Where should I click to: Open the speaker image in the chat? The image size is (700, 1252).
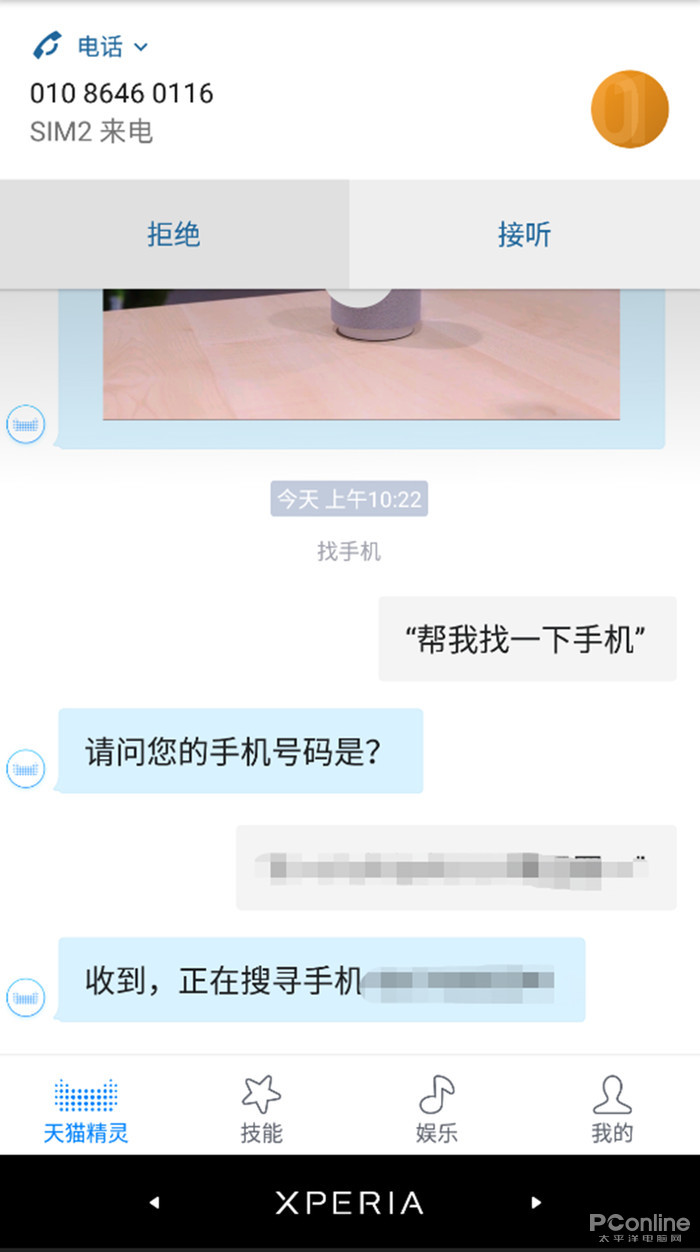pos(360,355)
